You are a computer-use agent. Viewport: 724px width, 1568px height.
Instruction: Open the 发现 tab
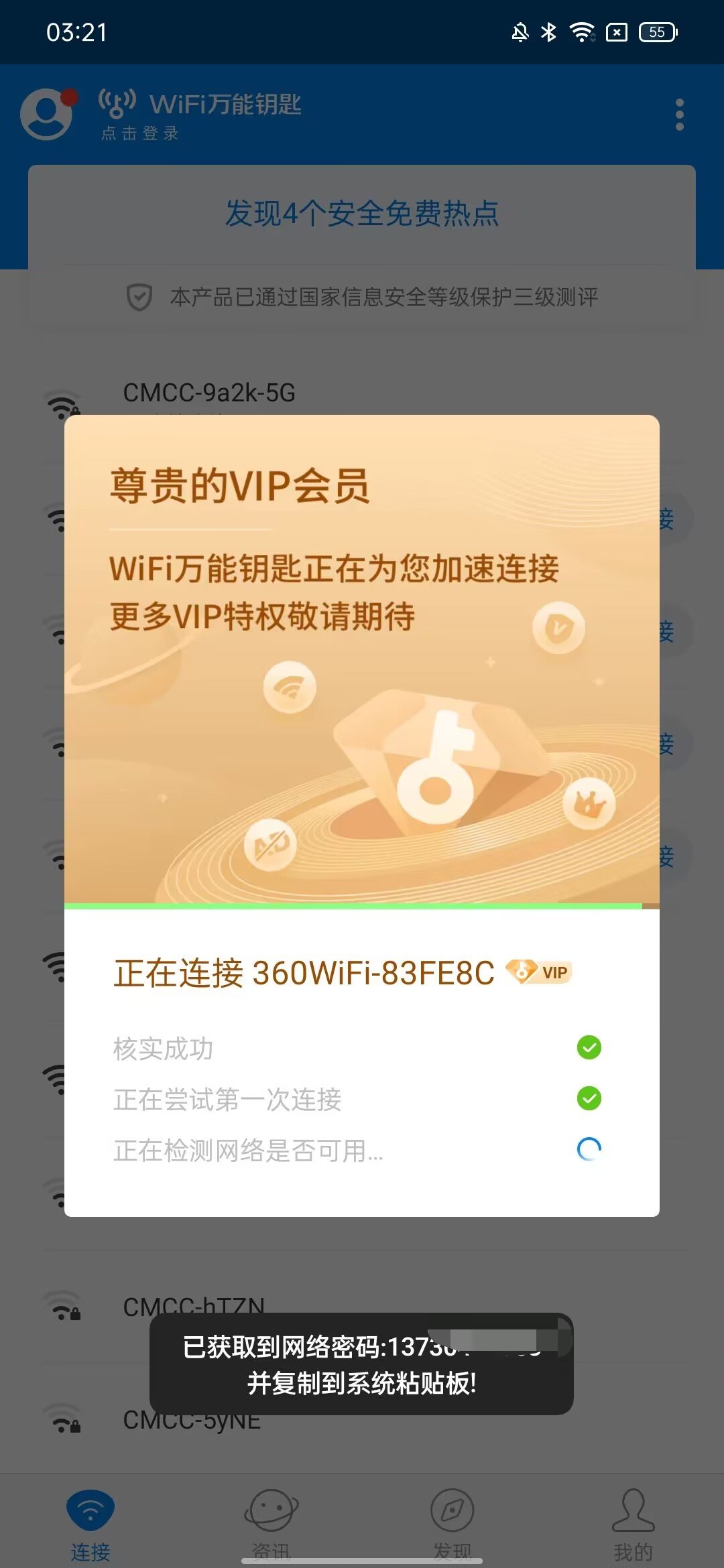click(x=452, y=1521)
